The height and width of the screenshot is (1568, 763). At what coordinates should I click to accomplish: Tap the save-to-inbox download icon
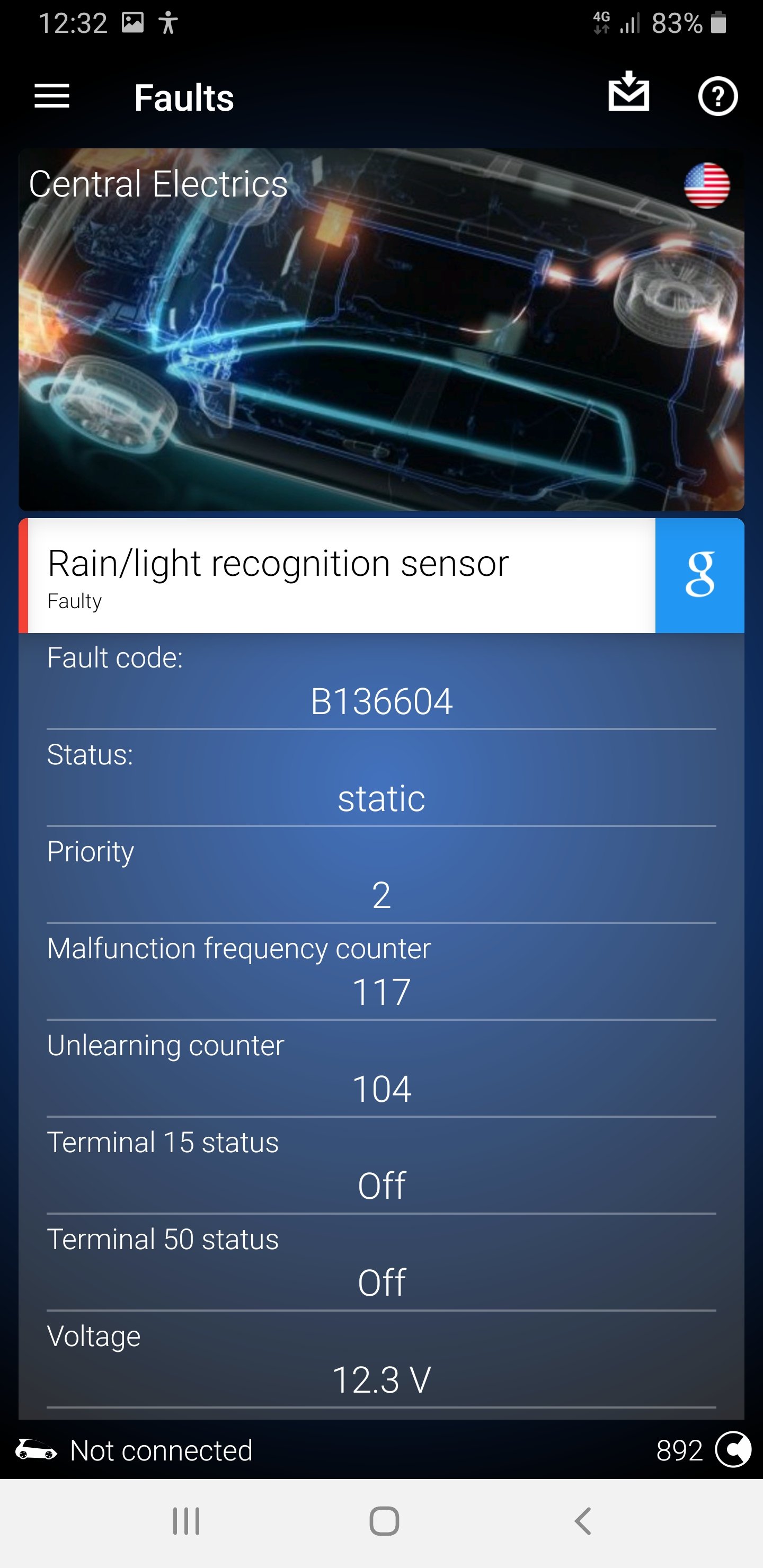[x=628, y=93]
